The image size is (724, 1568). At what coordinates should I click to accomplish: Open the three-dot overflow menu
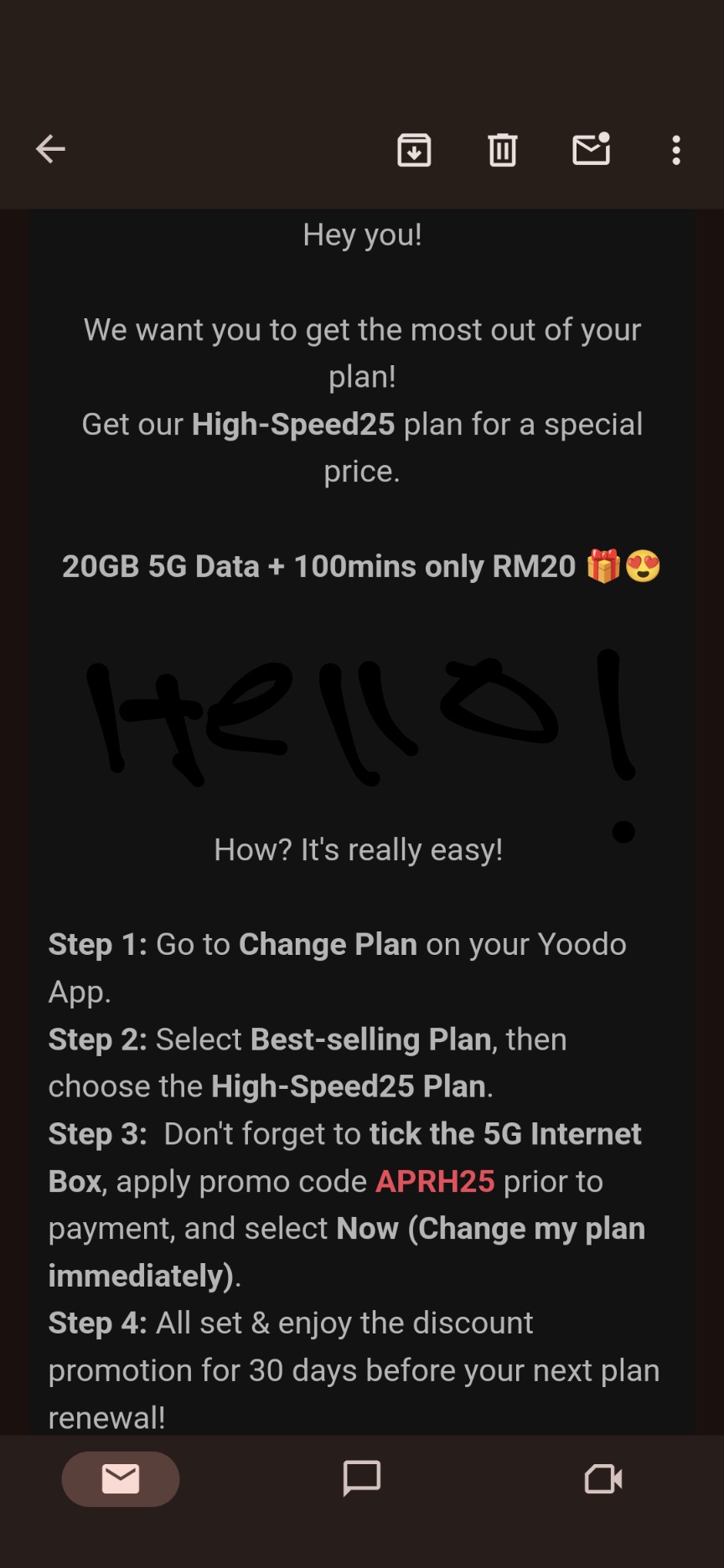click(676, 150)
